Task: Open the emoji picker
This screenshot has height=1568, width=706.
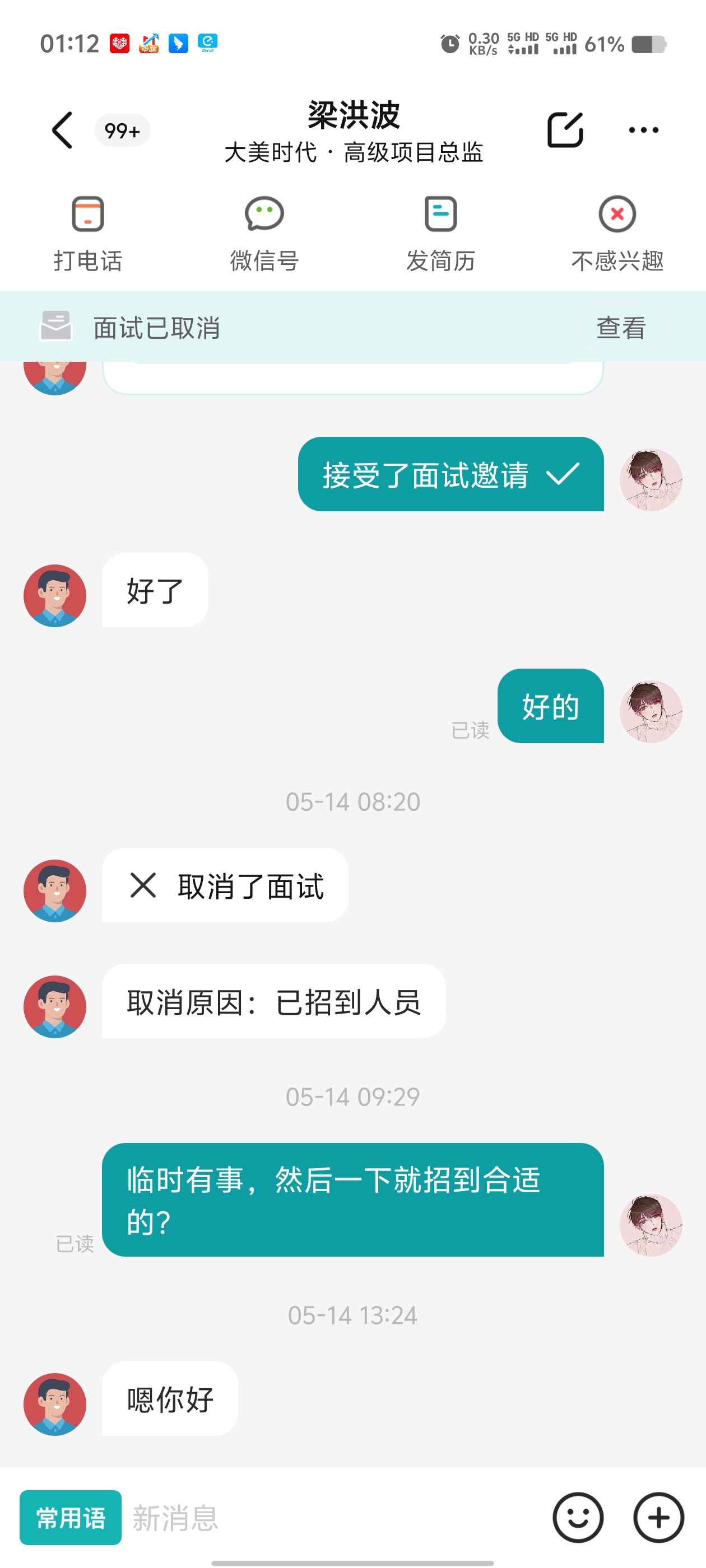Action: pyautogui.click(x=578, y=1517)
